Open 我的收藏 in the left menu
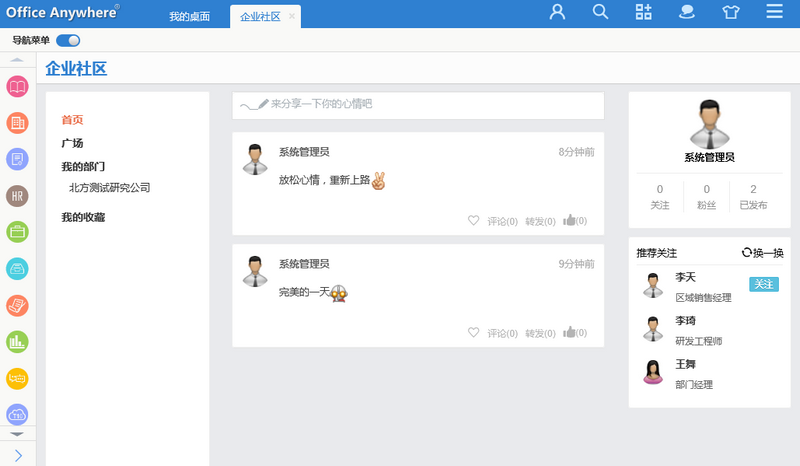Screen dimensions: 800x466 pos(83,217)
